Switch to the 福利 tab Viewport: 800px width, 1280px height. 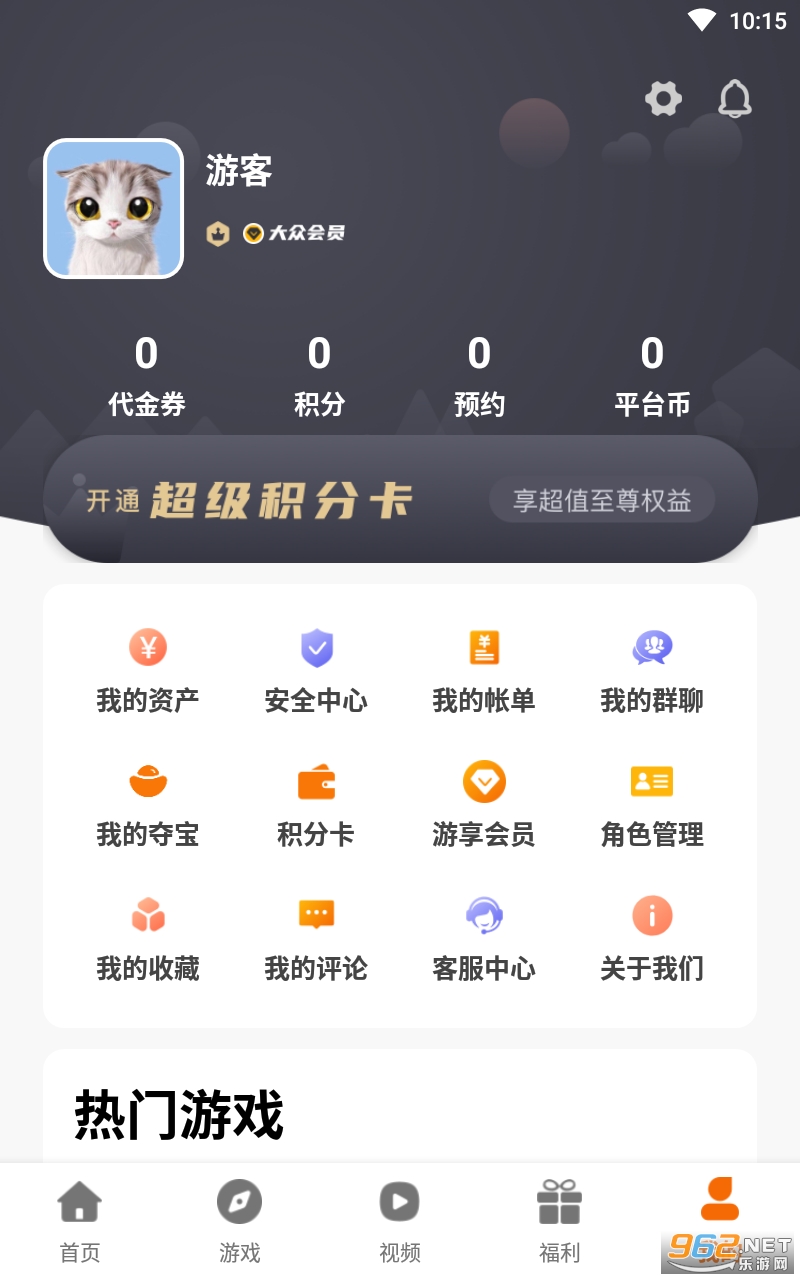(x=560, y=1220)
